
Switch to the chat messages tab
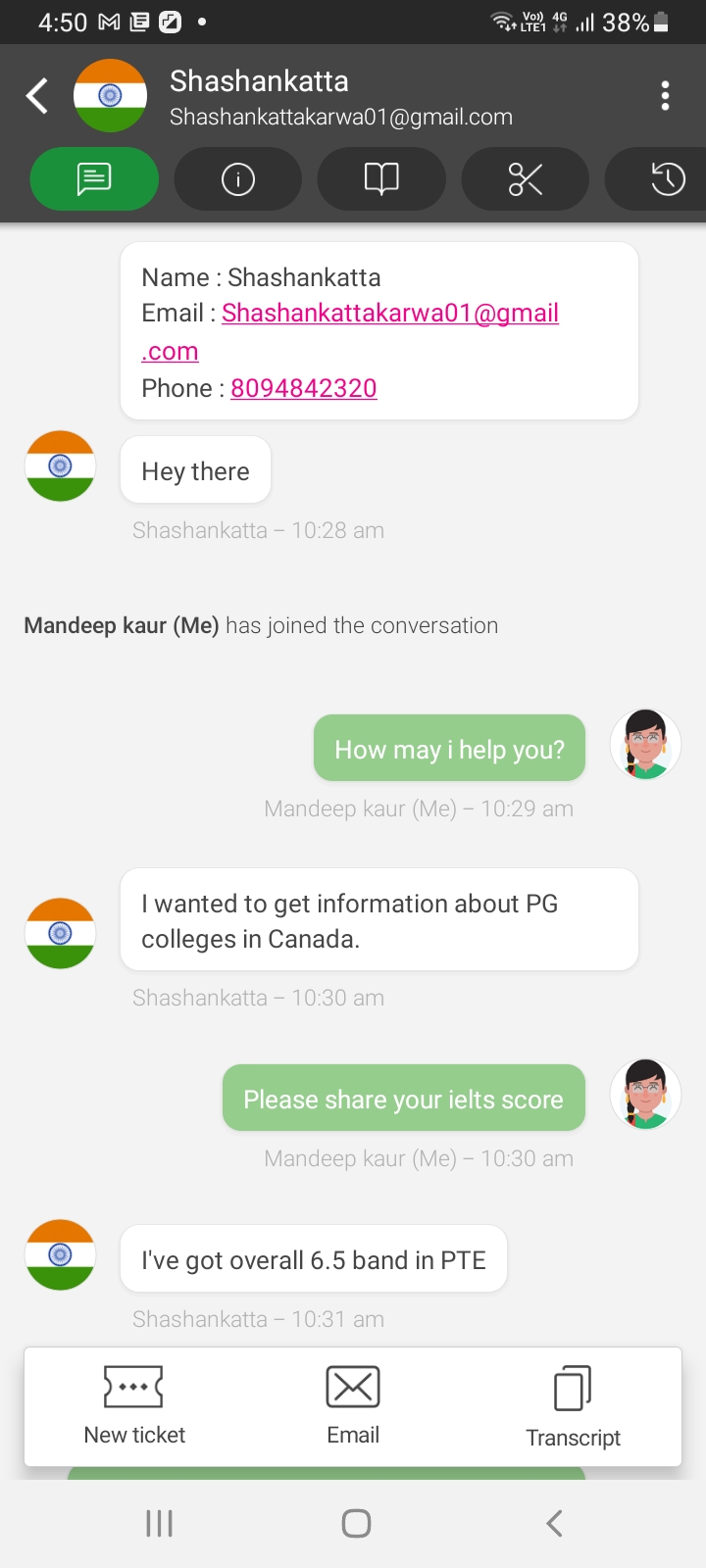pos(94,179)
